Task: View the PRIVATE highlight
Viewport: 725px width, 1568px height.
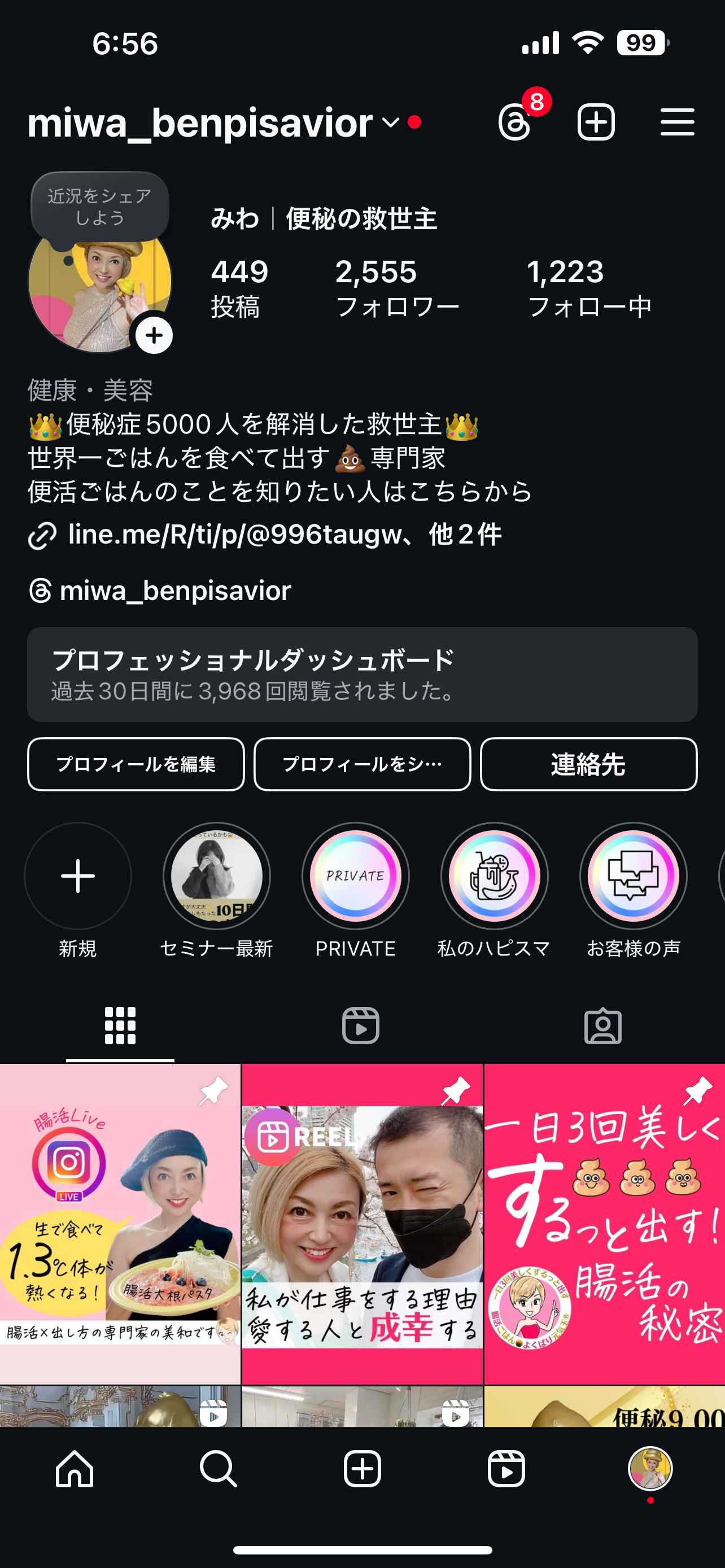Action: [356, 877]
